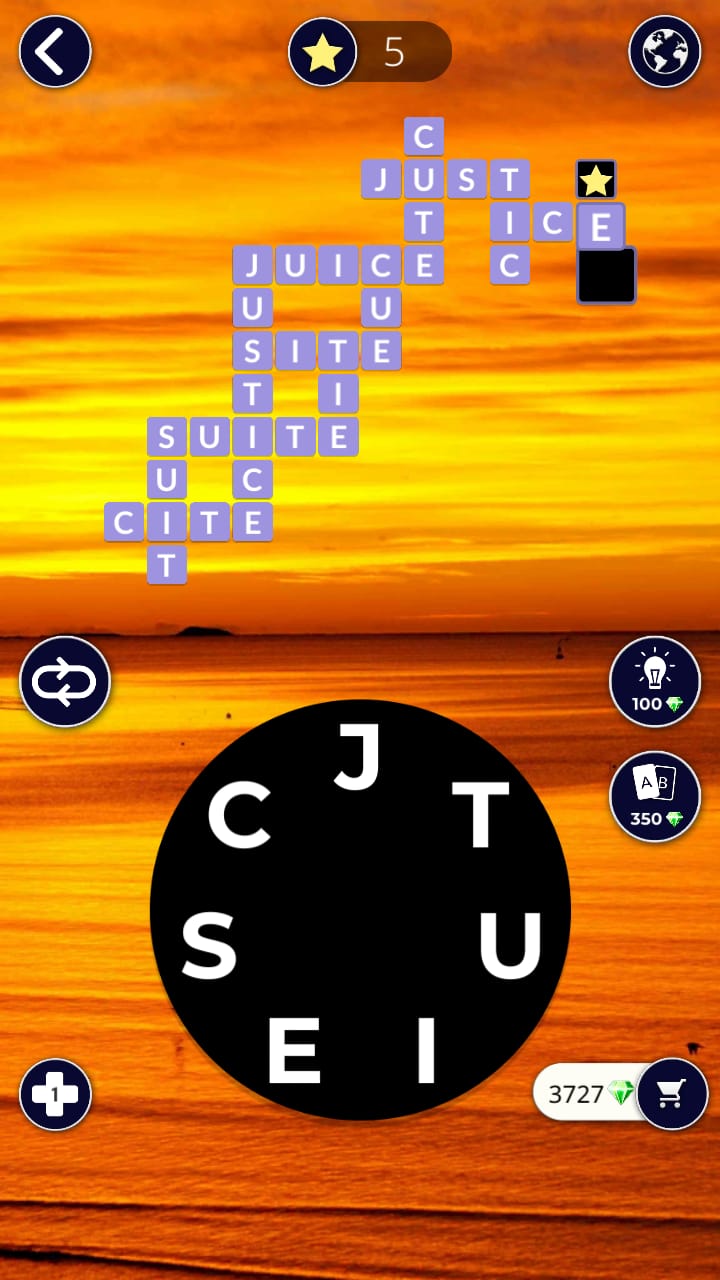Shuffle the letters in the wheel
720x1280 pixels.
[65, 682]
